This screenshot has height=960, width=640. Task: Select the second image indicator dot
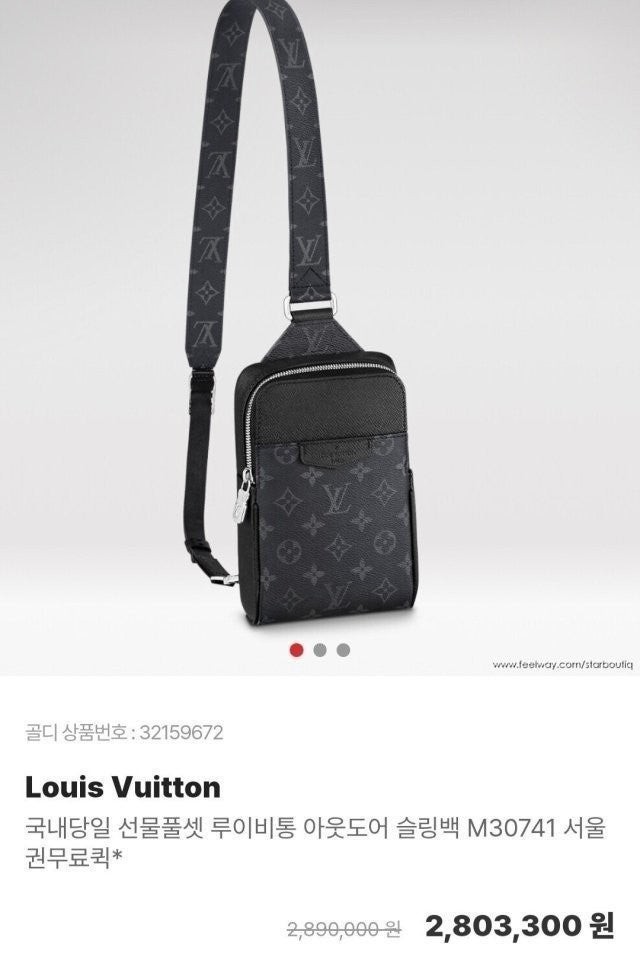tap(320, 650)
